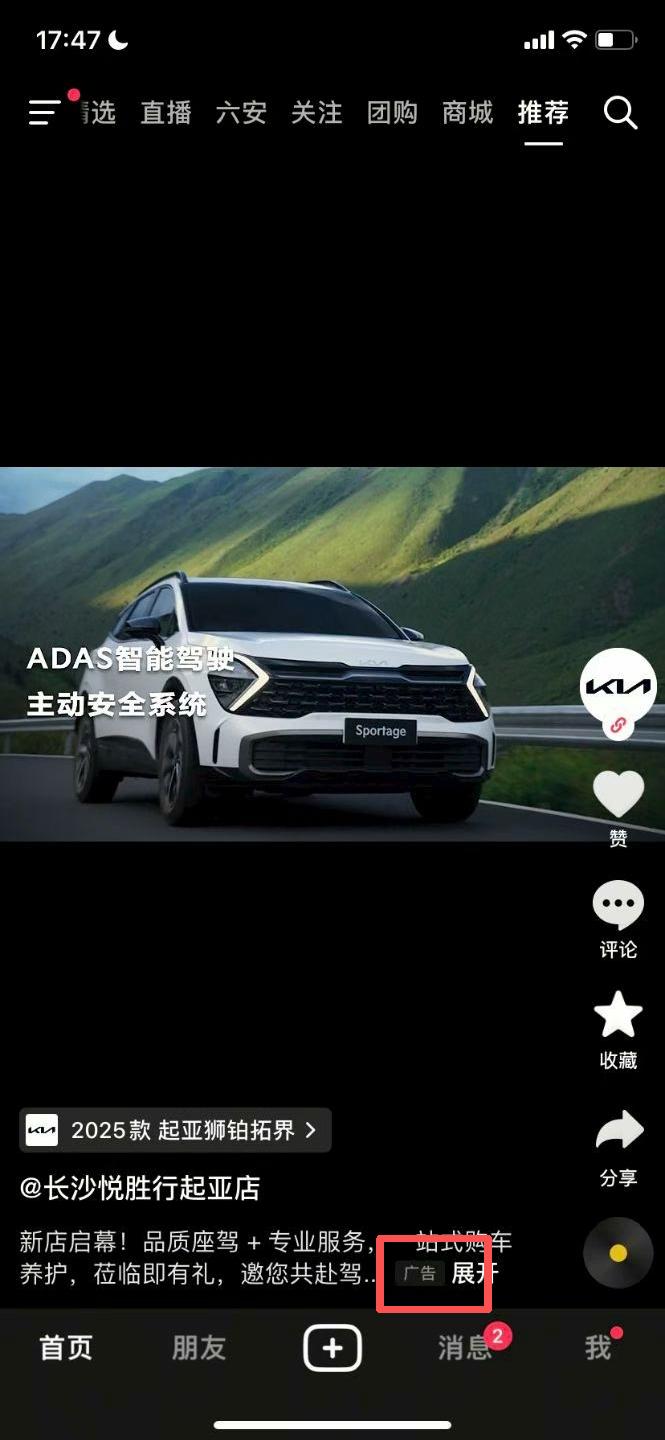Screen dimensions: 665x1440
Task: Open the 我 profile tab
Action: pos(598,1348)
